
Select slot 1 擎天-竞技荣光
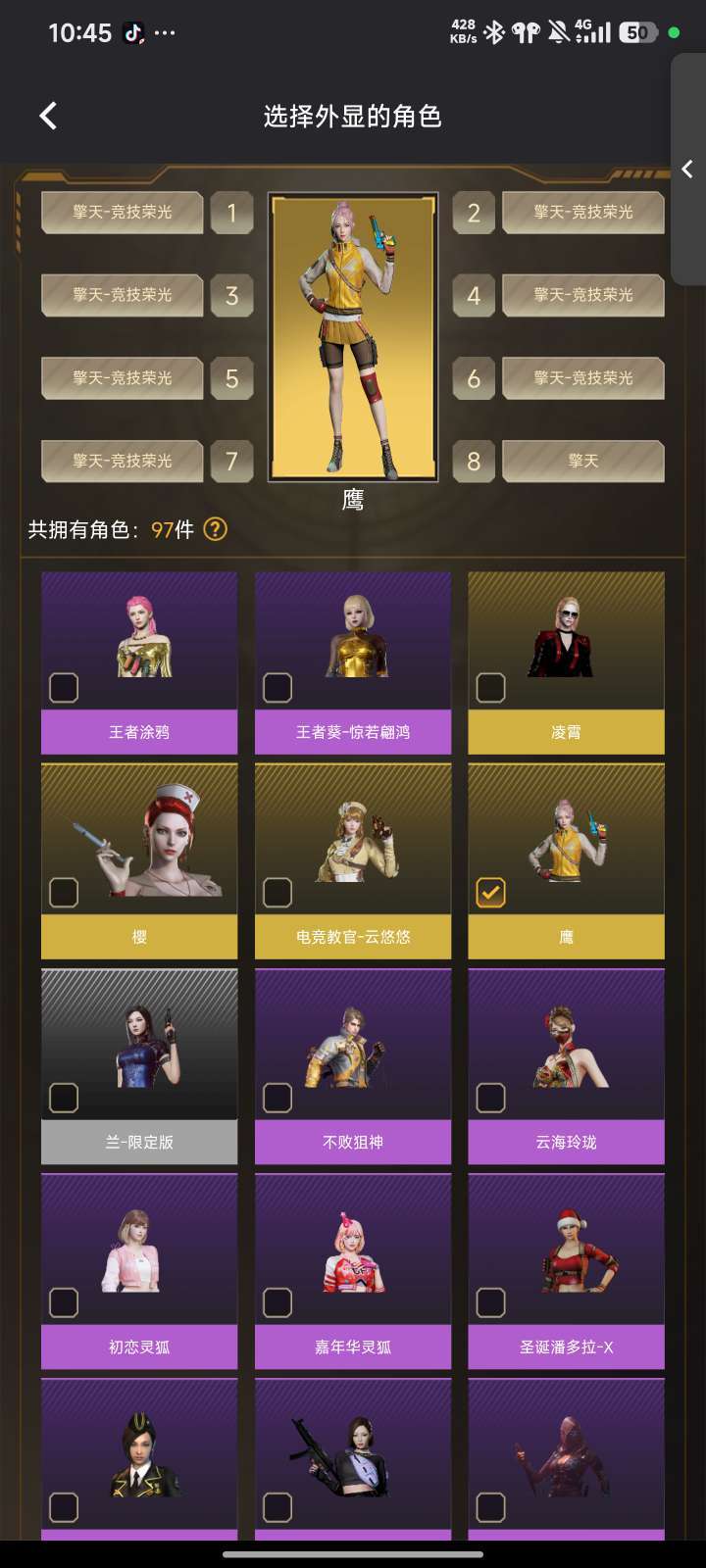pyautogui.click(x=123, y=212)
